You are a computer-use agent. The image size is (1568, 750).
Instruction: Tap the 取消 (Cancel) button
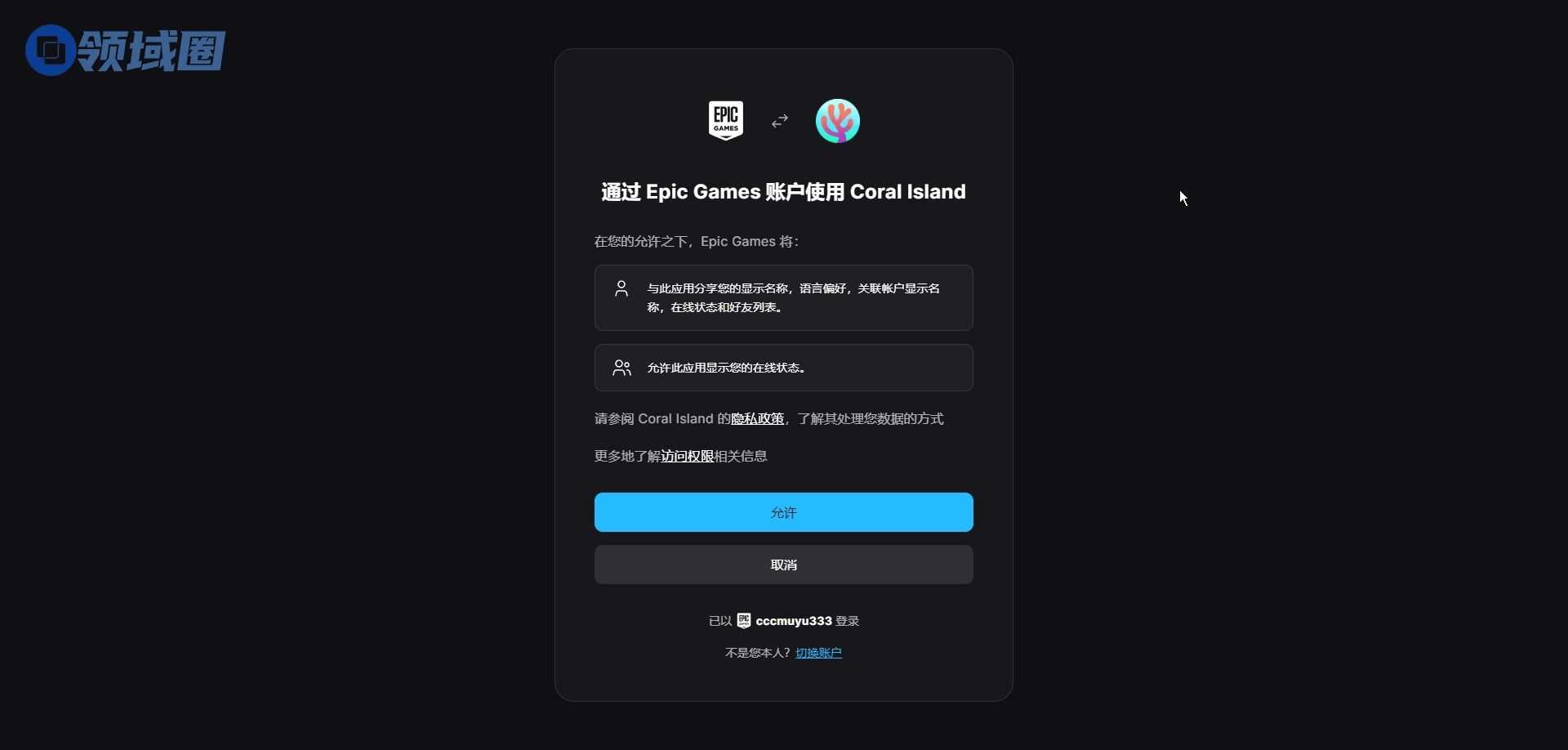(x=783, y=565)
